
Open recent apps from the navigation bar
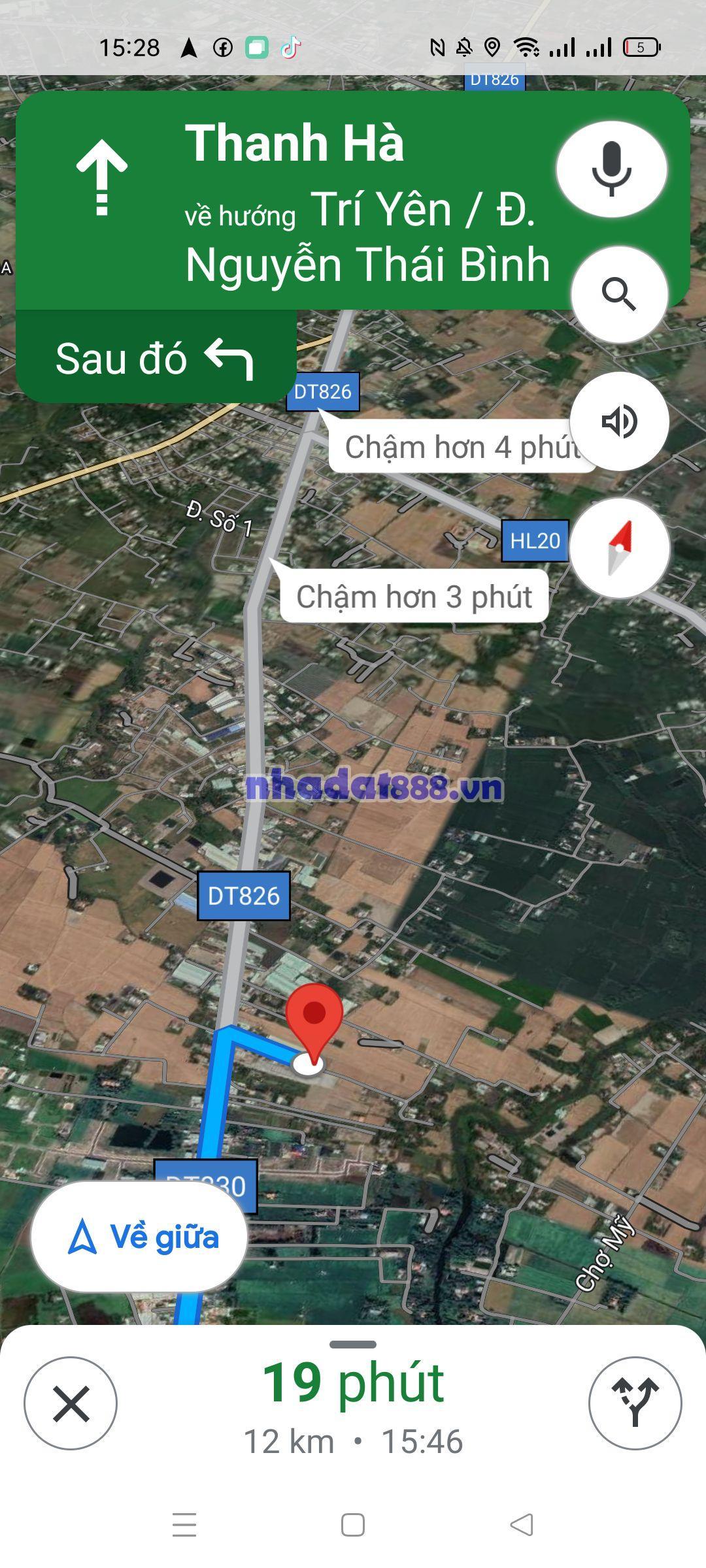pos(184,1526)
